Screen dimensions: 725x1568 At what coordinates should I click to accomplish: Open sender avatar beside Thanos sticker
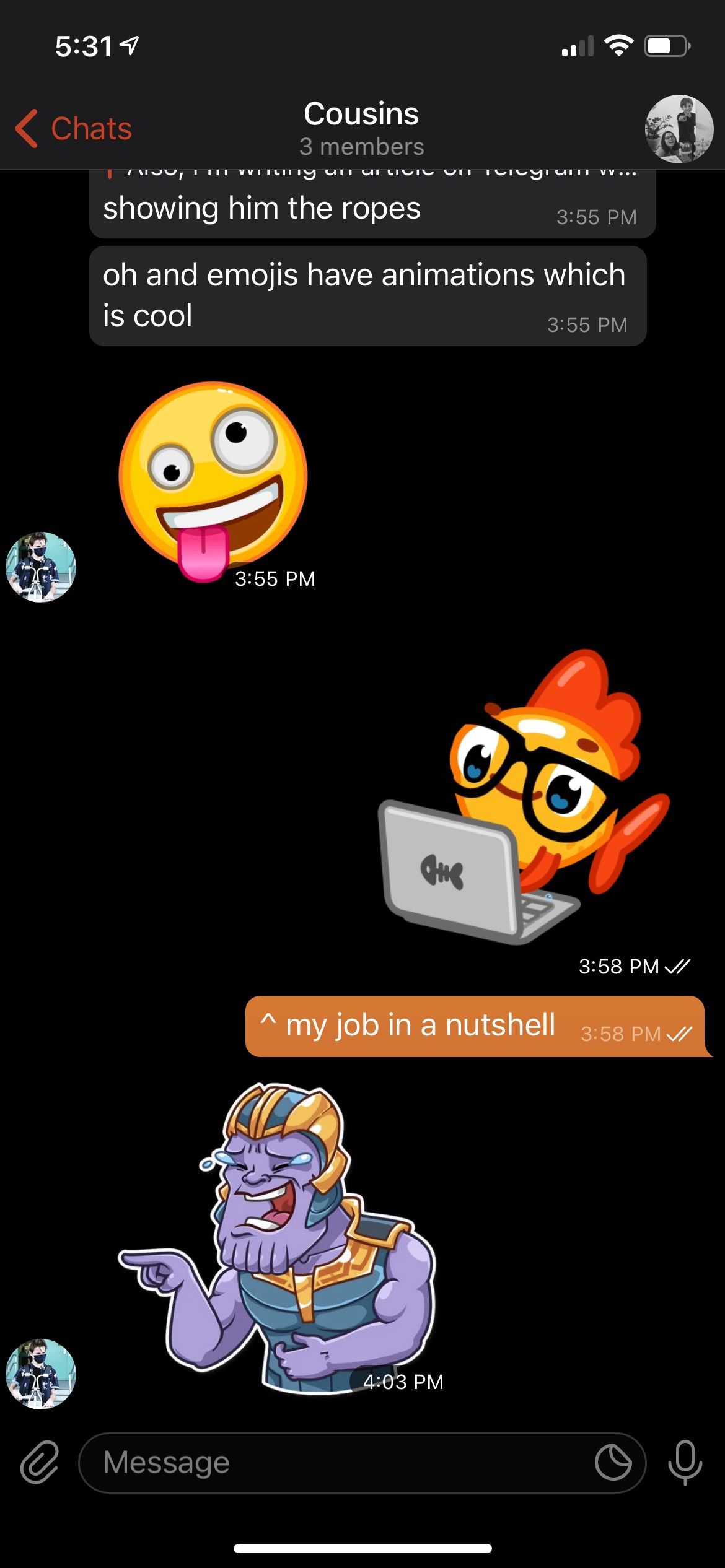[41, 1374]
